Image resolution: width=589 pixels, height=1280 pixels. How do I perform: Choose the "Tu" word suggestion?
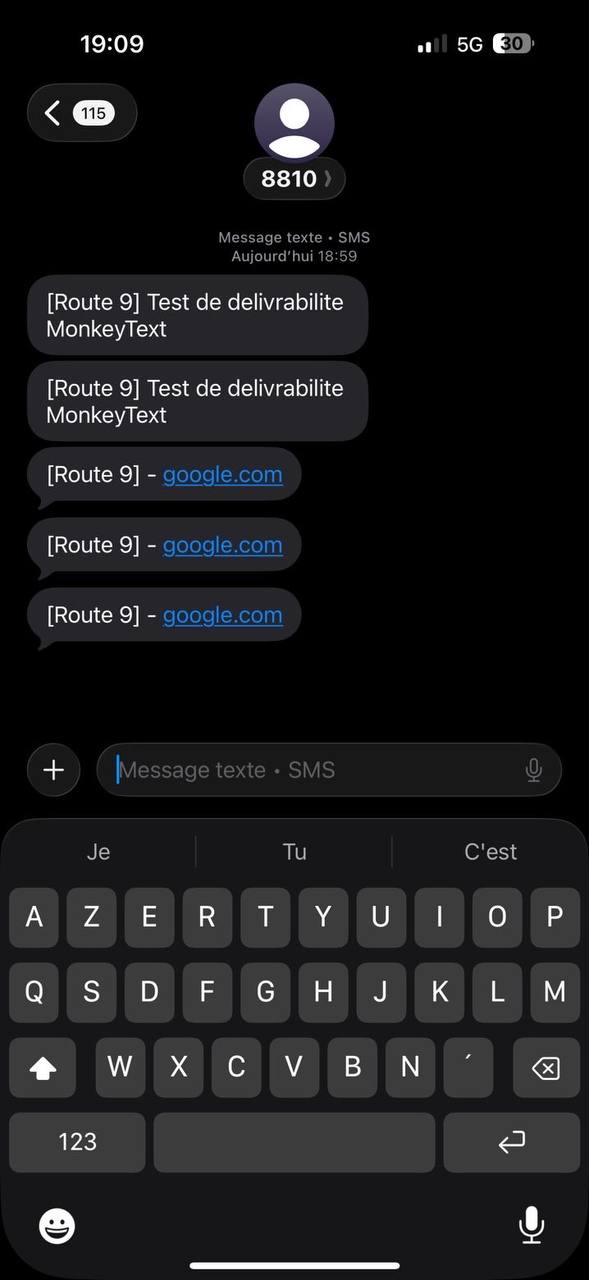coord(294,851)
